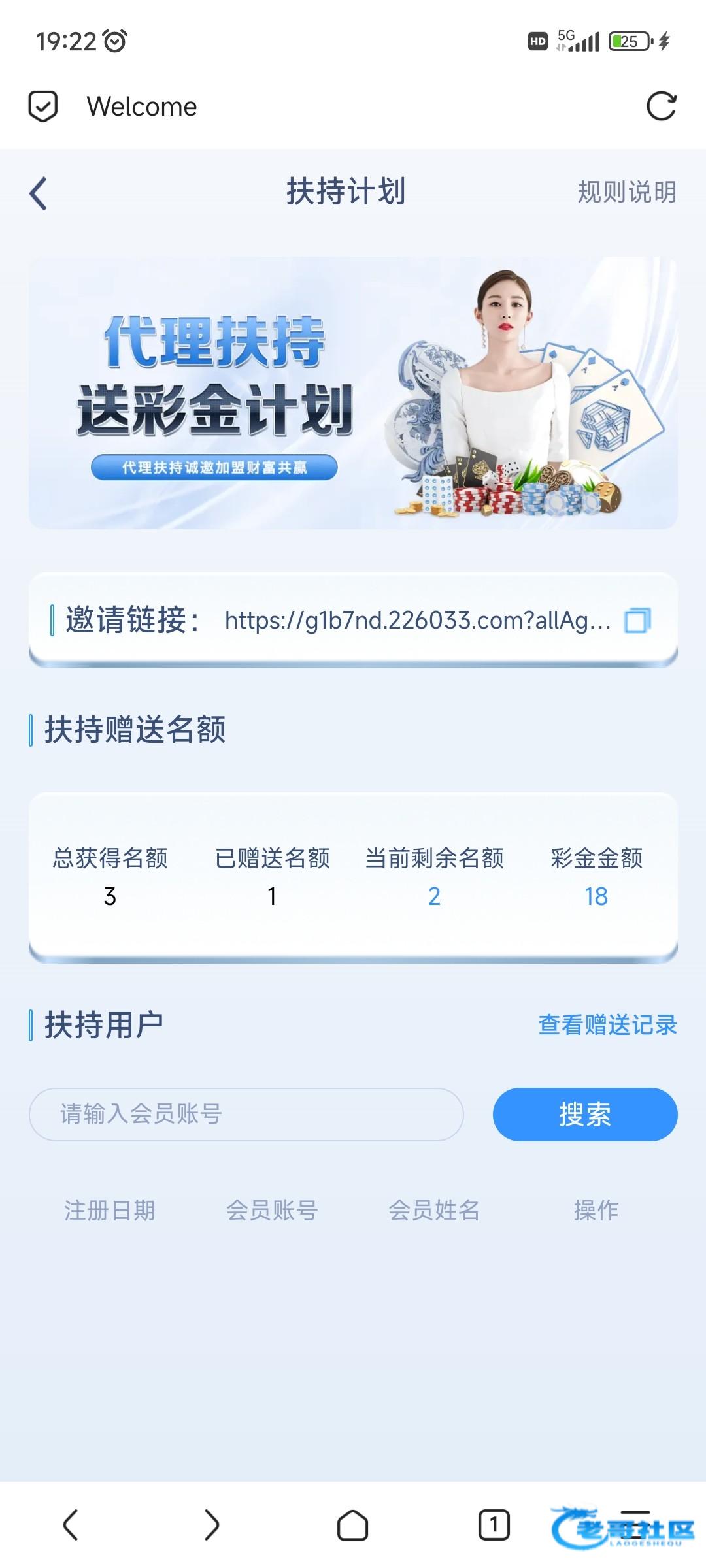The height and width of the screenshot is (1568, 706).
Task: Copy the invitation link
Action: (x=637, y=620)
